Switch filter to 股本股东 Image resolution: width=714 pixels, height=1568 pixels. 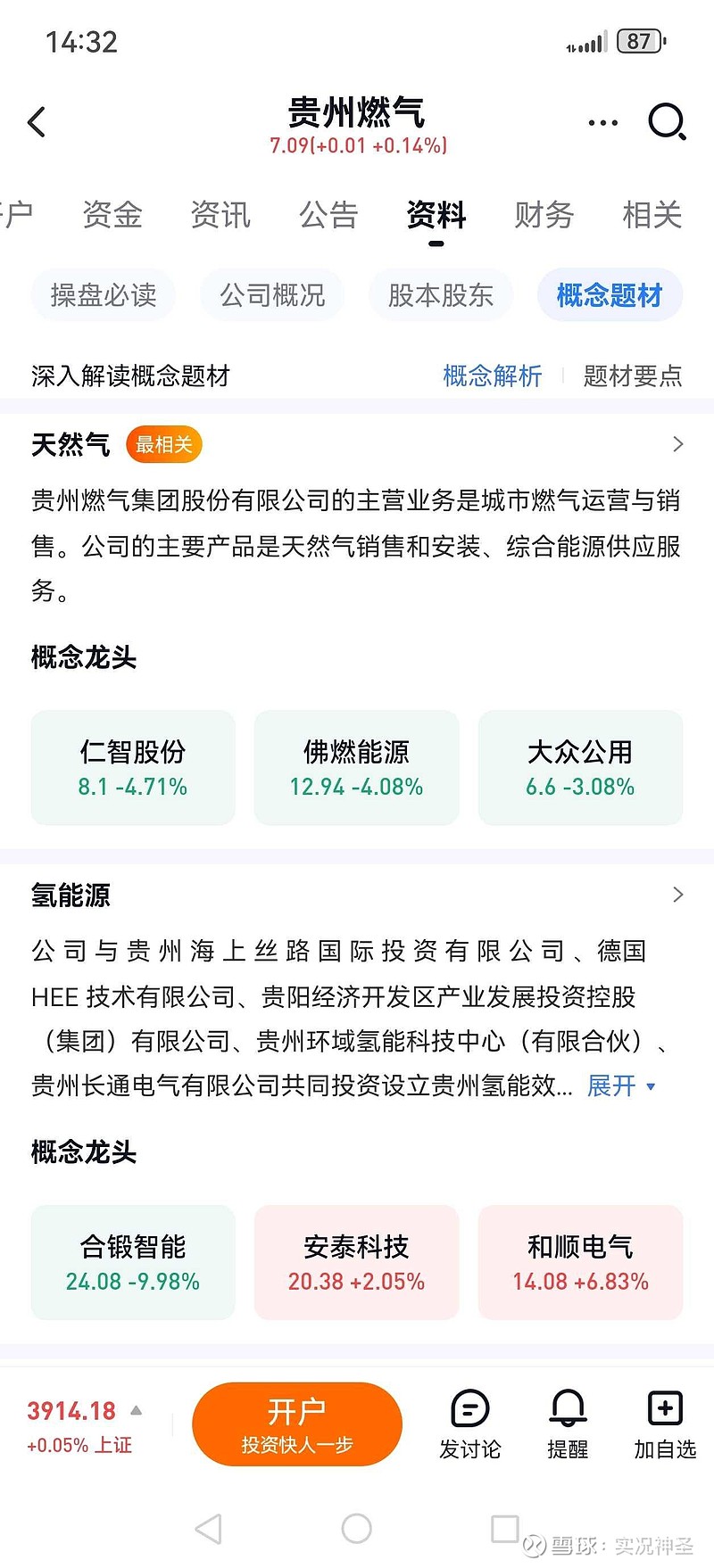click(441, 294)
